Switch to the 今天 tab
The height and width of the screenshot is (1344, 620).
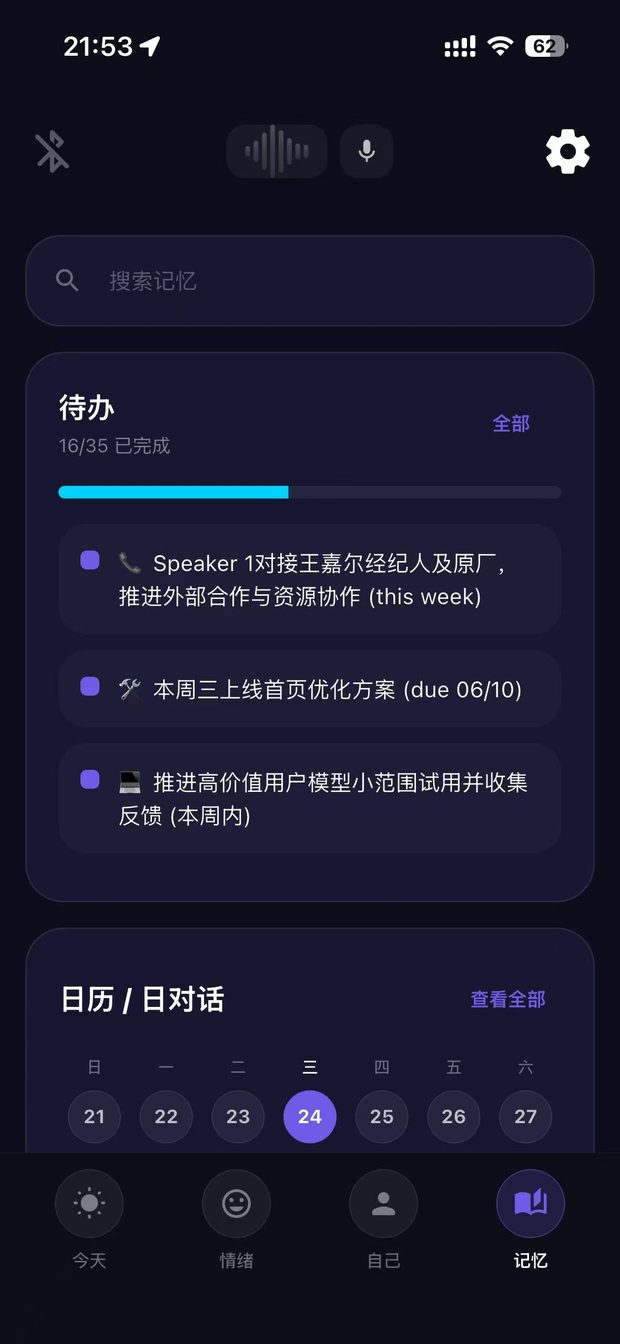click(x=89, y=1220)
